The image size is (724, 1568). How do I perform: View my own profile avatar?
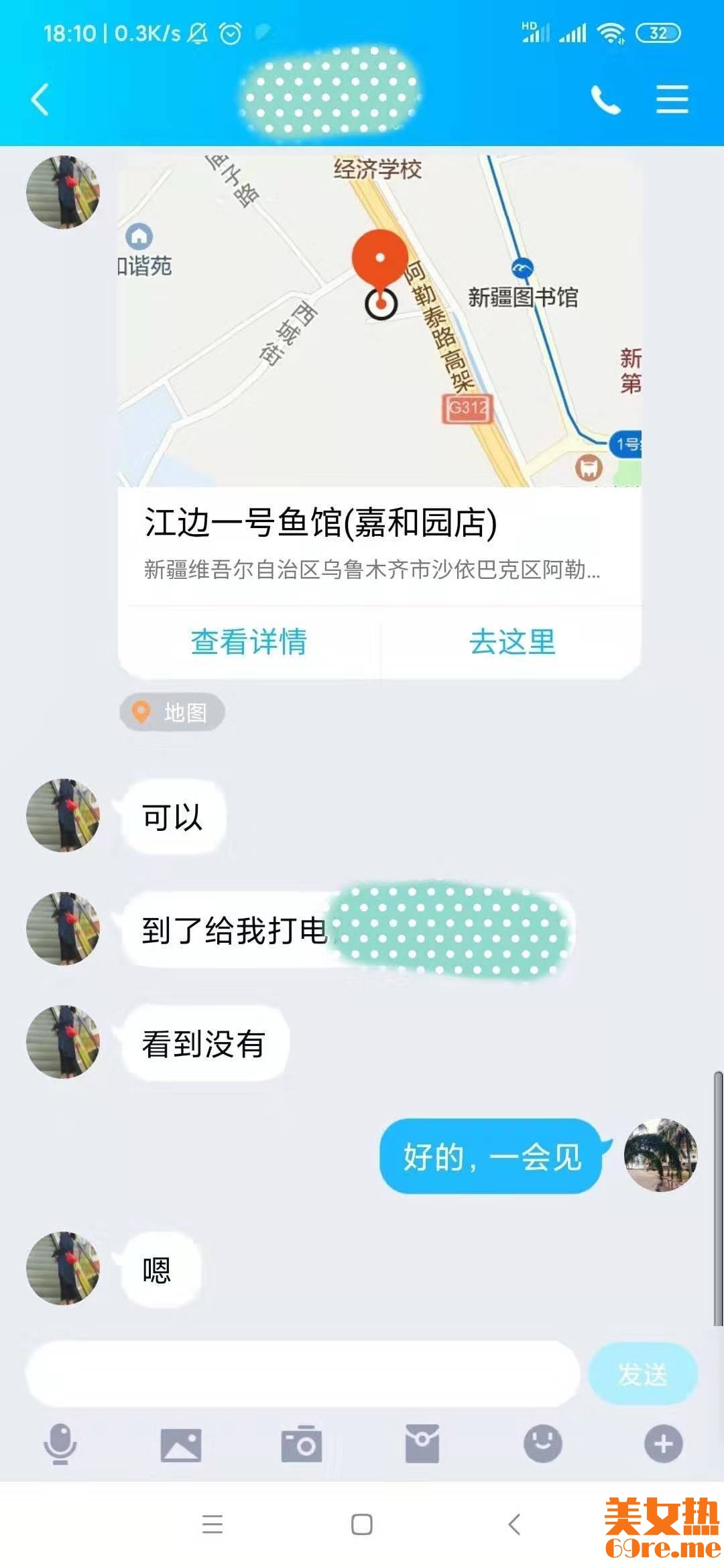(x=660, y=1155)
